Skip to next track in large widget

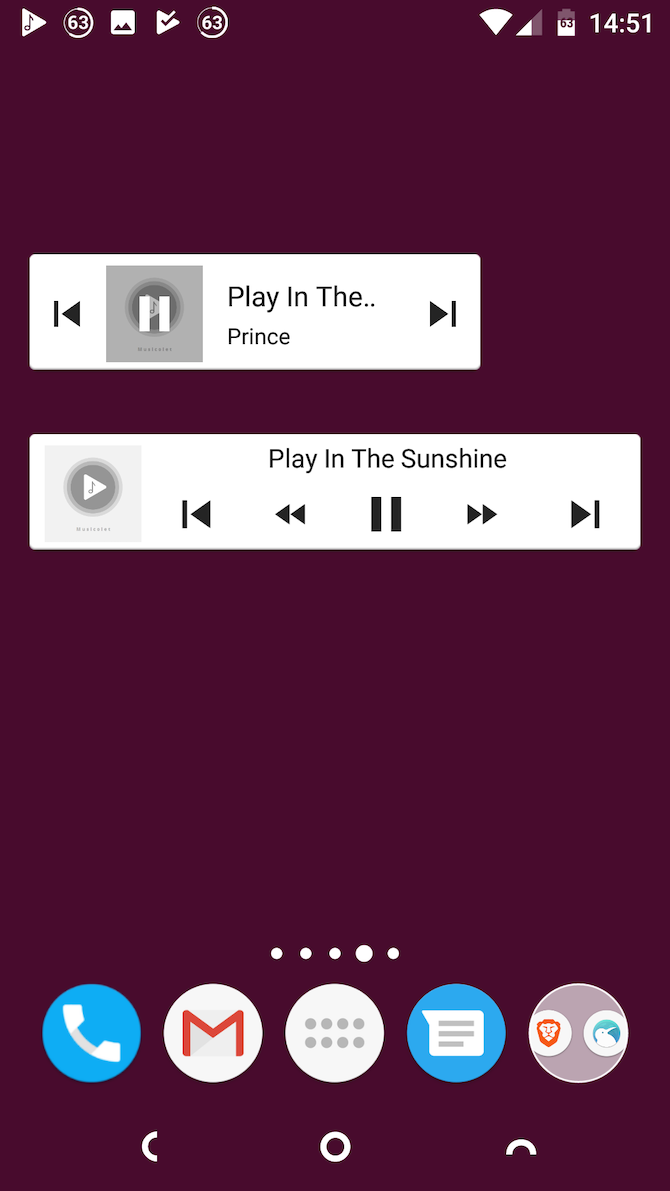click(x=585, y=514)
